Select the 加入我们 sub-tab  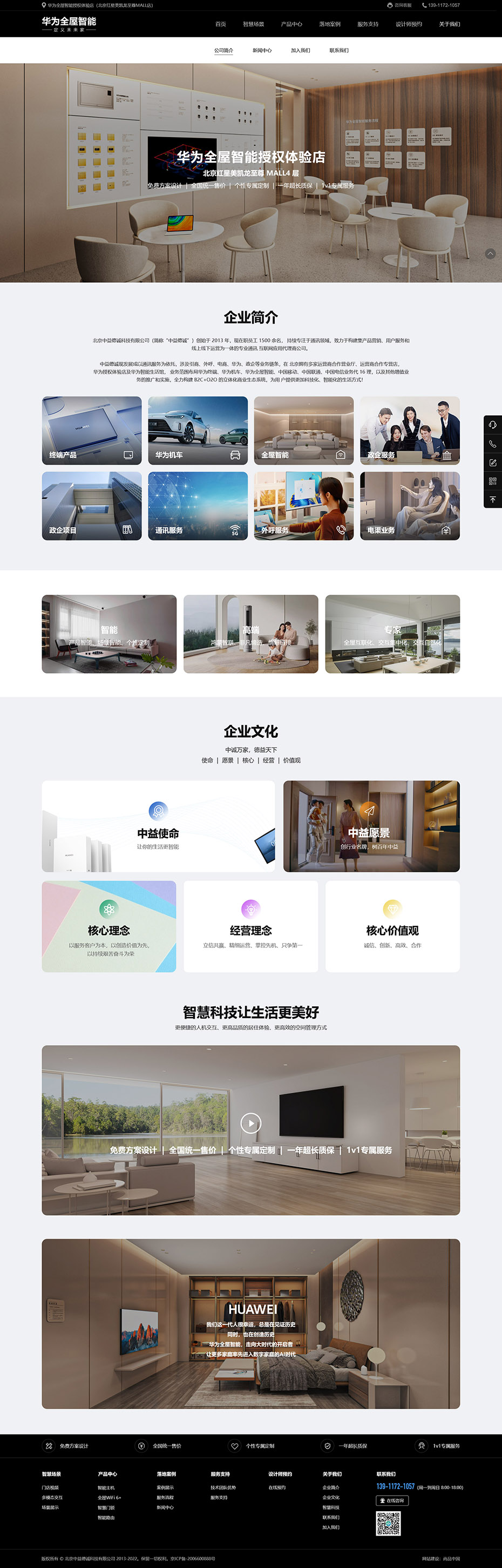301,51
